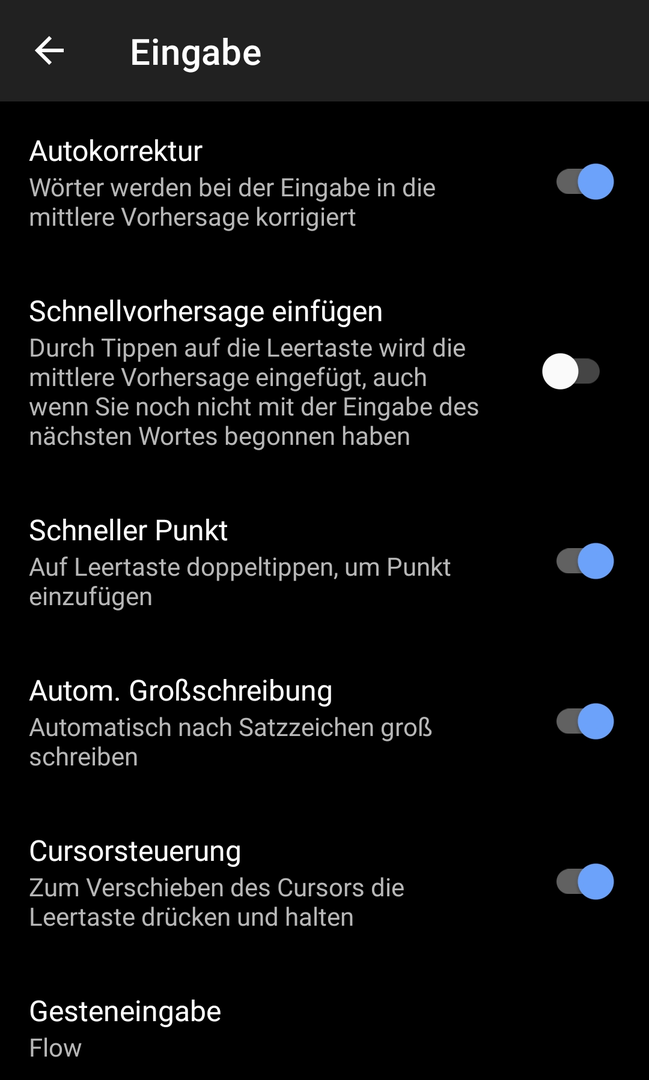Toggle Autom. Großschreibung off
Screen dimensions: 649x1080
pyautogui.click(x=585, y=721)
